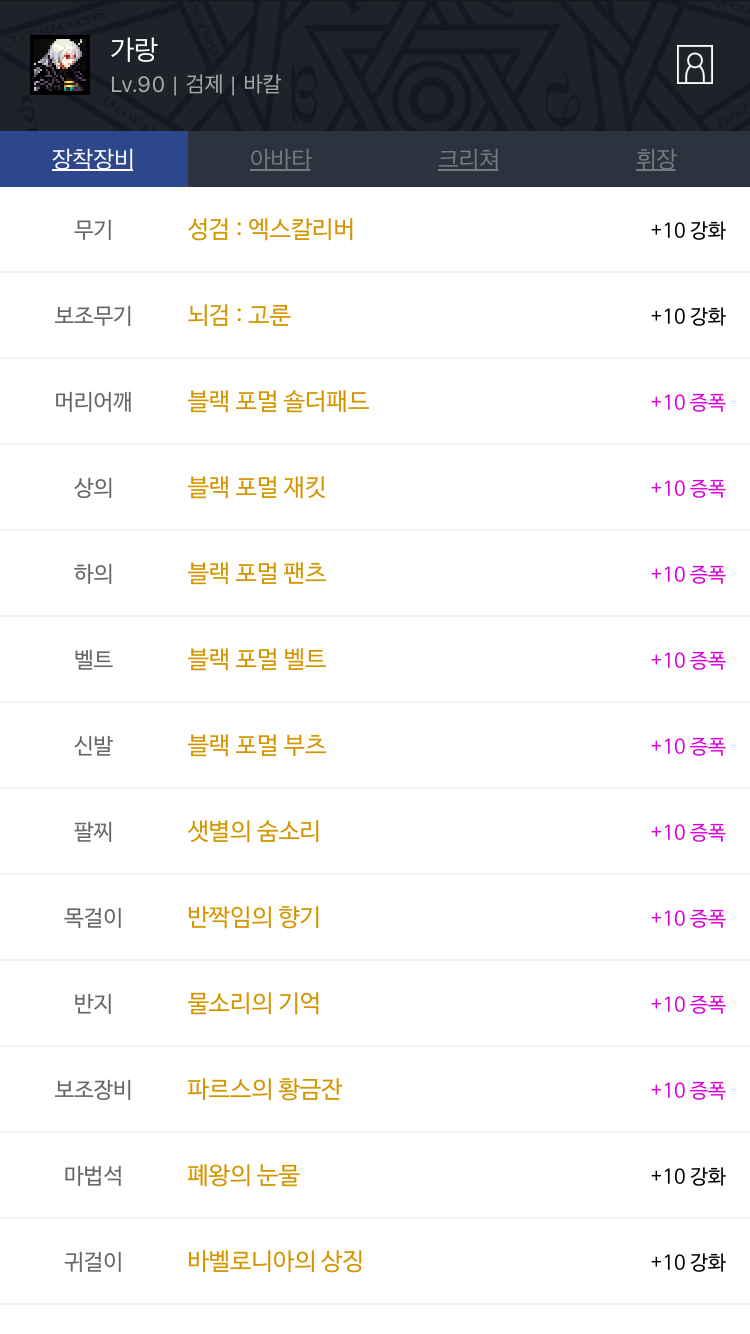Screen dimensions: 750x1334
Task: Switch to the 아바타 tab
Action: (x=280, y=159)
